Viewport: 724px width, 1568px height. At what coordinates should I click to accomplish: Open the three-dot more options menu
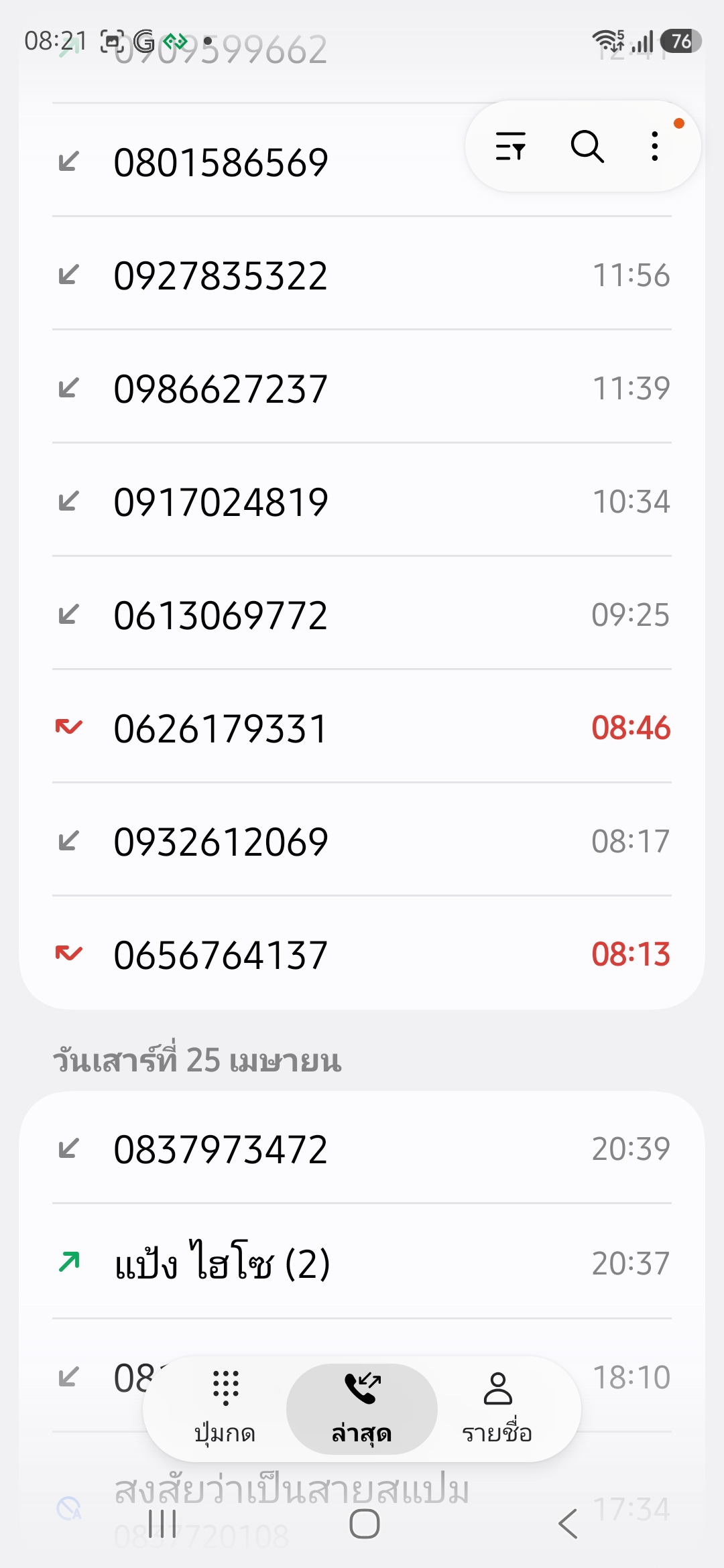(x=655, y=146)
